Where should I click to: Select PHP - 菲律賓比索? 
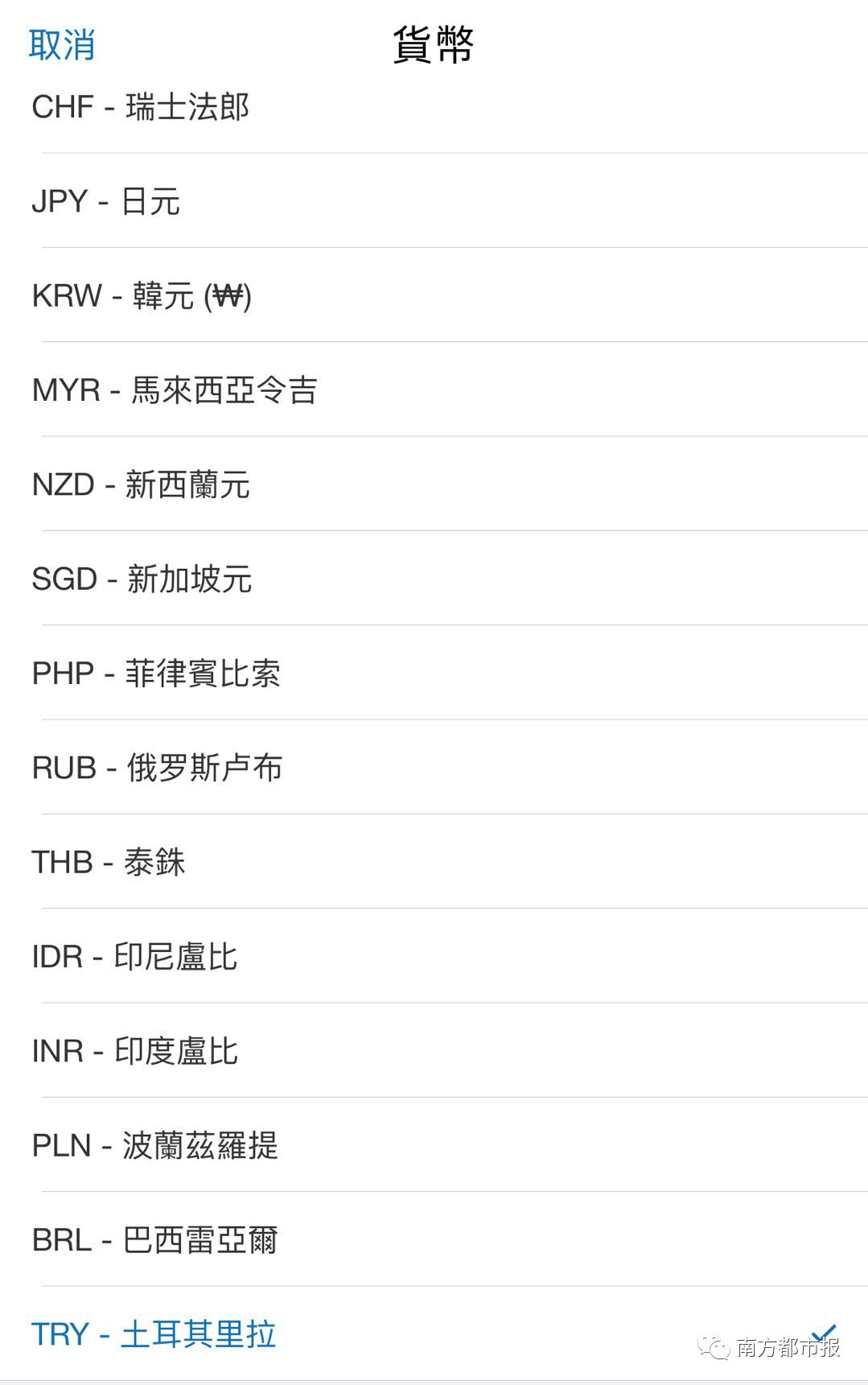coord(156,674)
